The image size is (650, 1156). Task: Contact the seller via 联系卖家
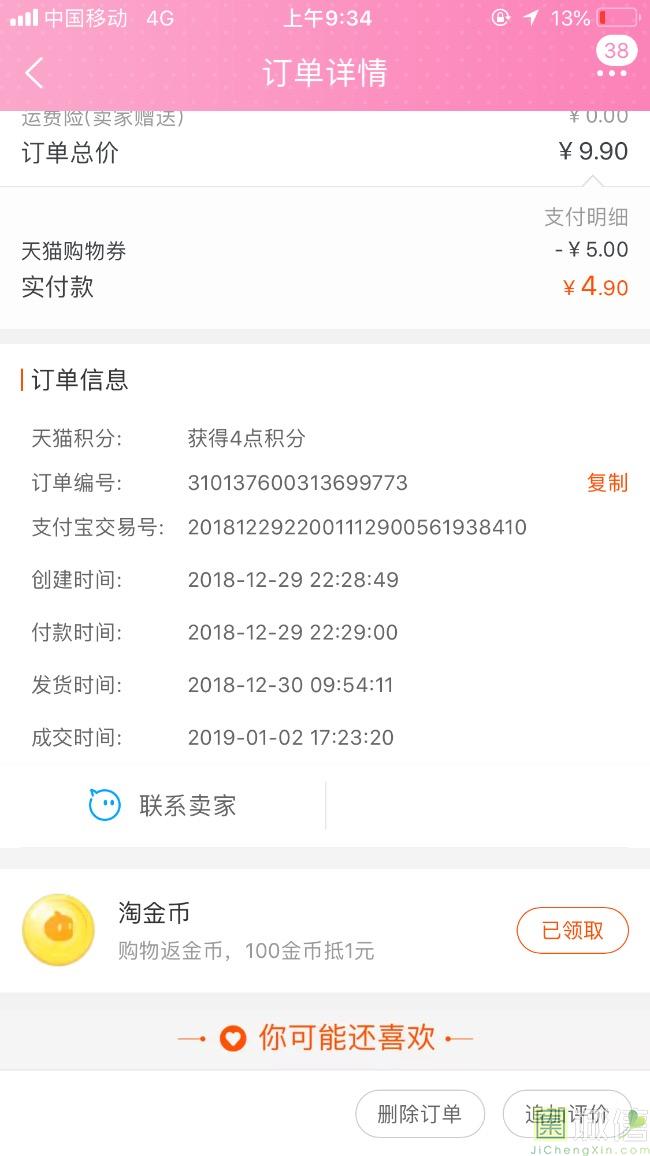coord(163,805)
